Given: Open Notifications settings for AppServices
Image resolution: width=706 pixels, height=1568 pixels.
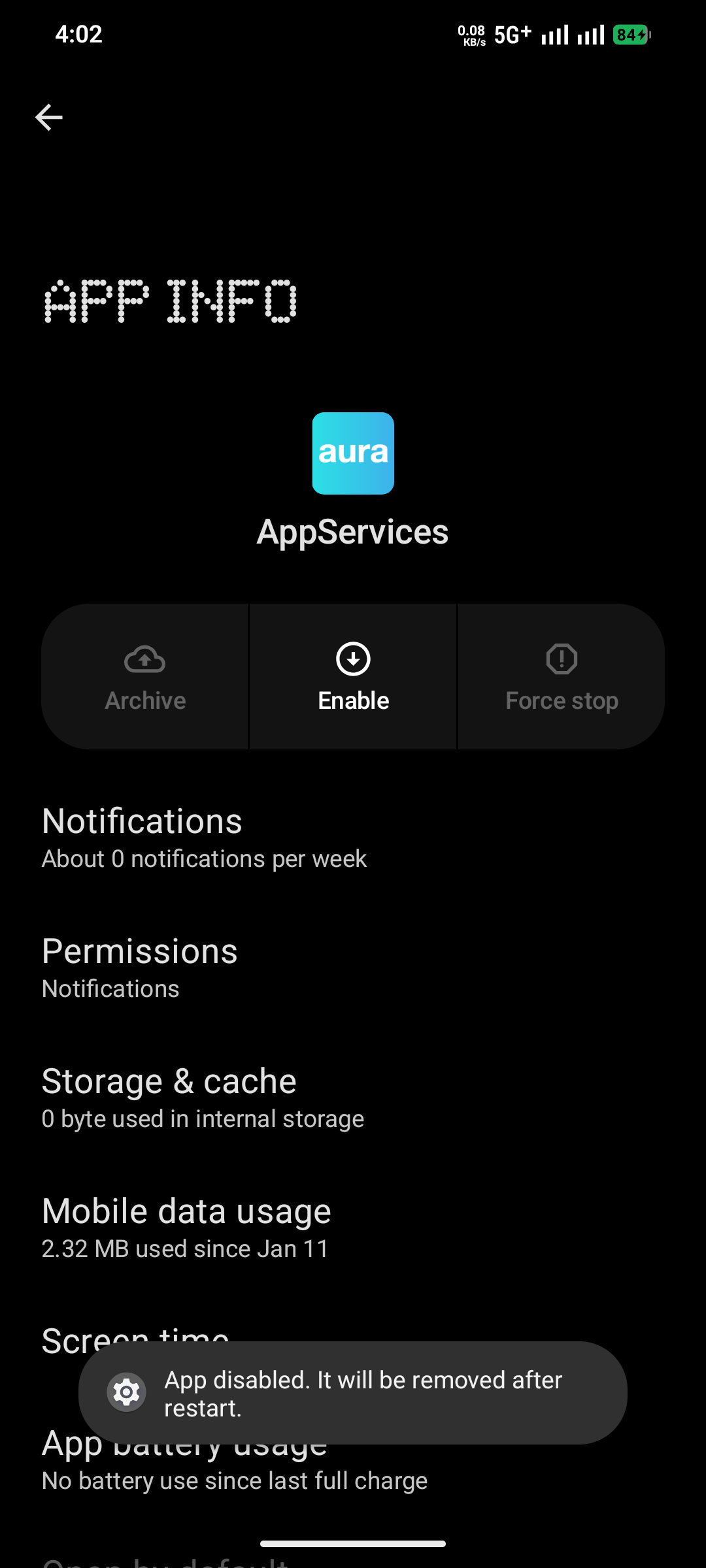Looking at the screenshot, I should point(204,838).
